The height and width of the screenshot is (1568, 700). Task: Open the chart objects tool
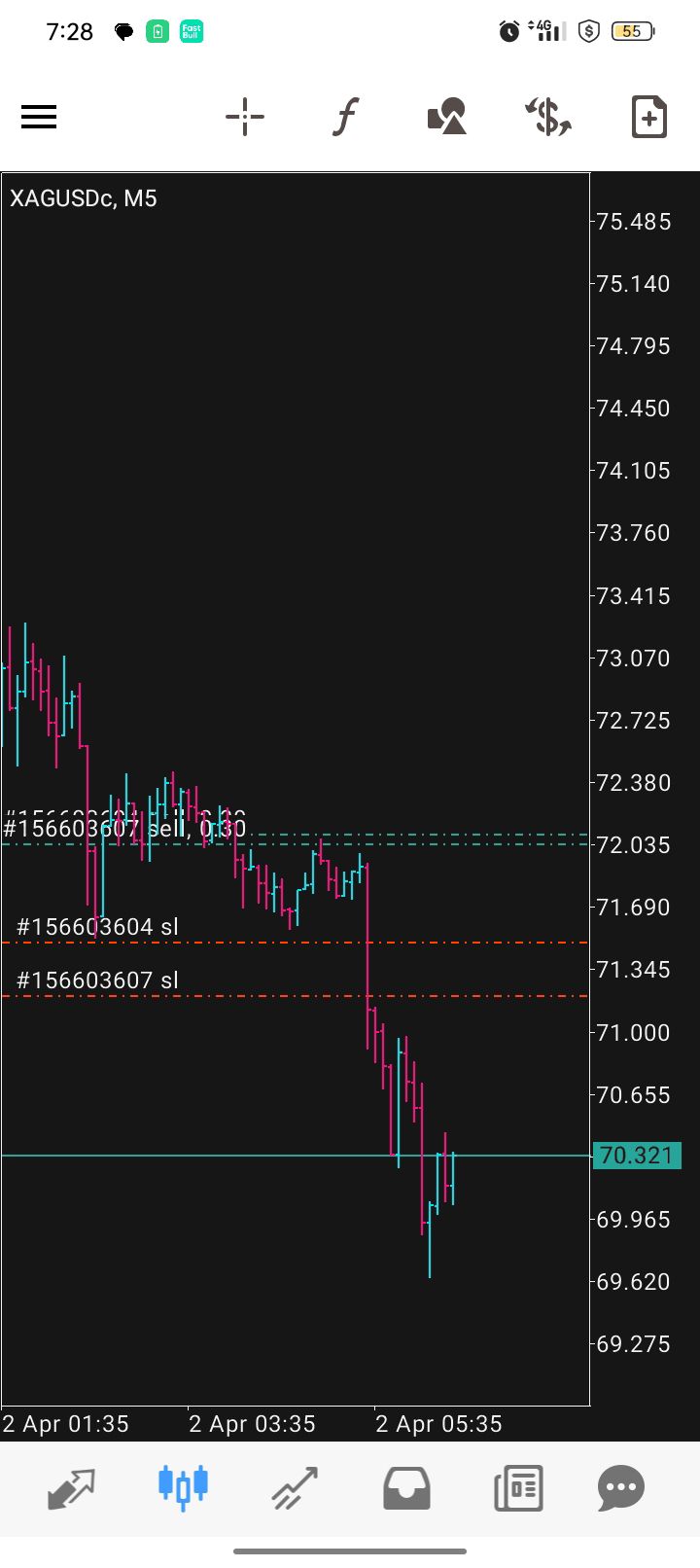447,118
